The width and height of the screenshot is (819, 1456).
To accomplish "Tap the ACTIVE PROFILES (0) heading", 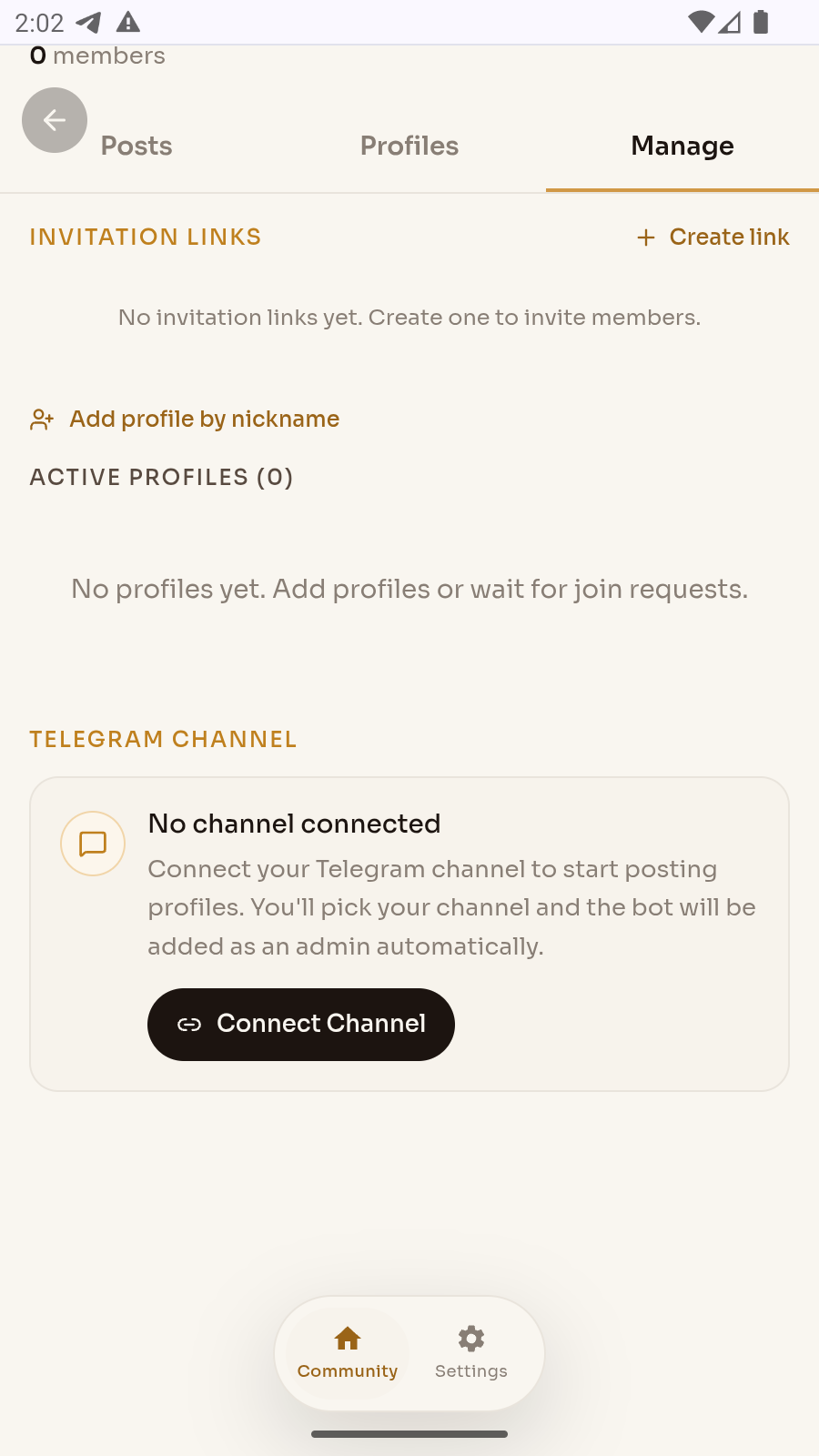I will point(161,477).
